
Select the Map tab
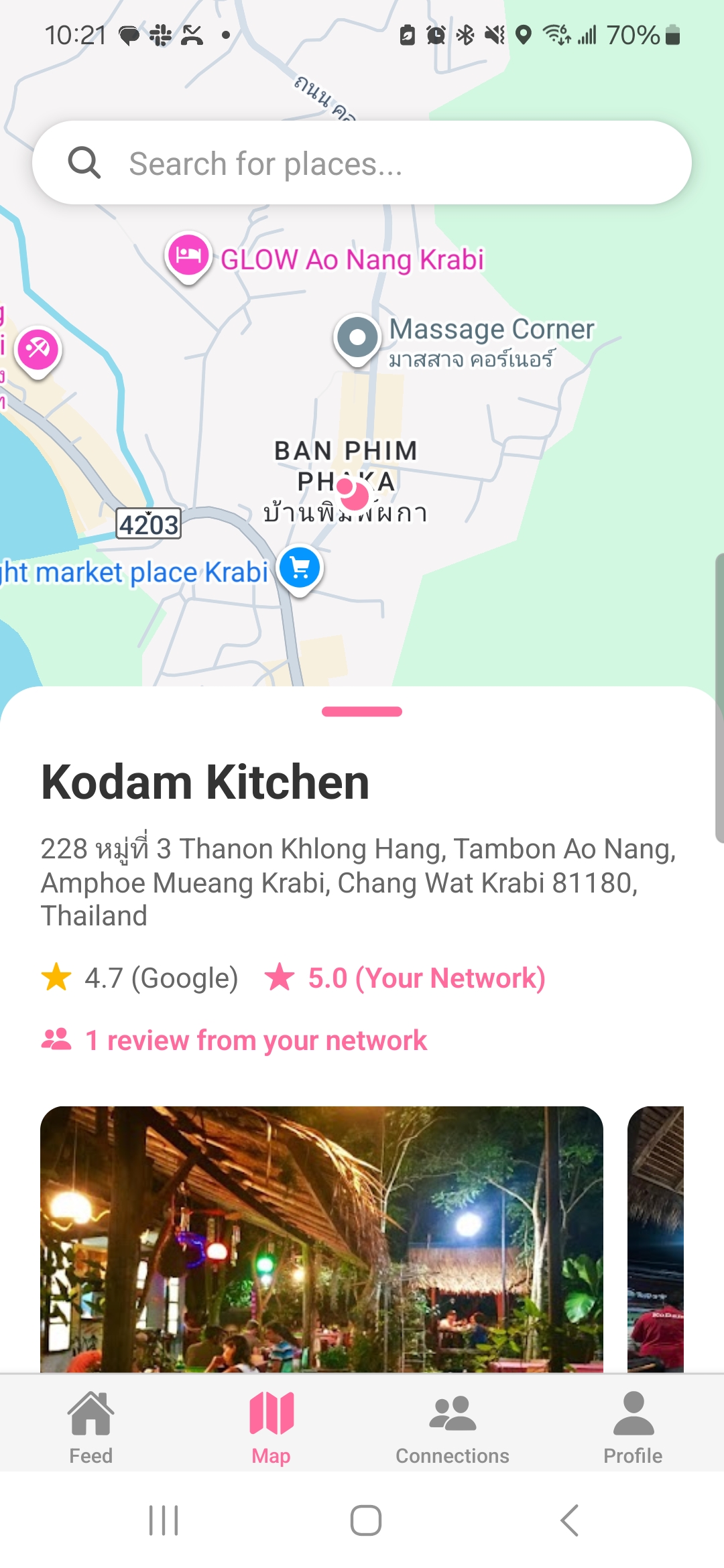271,1426
